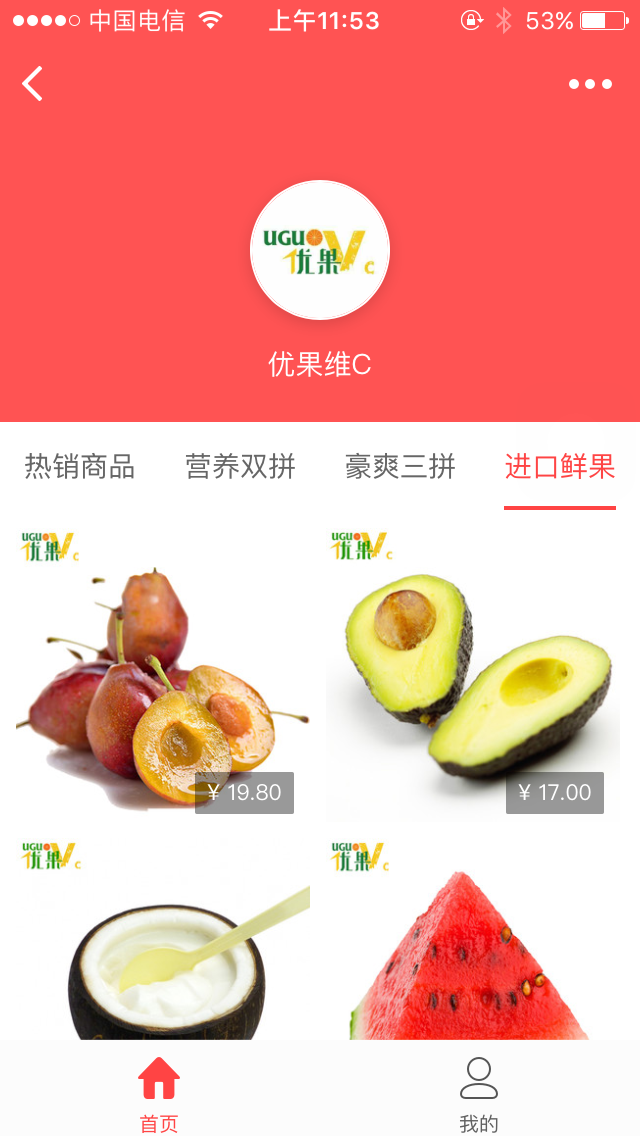640x1136 pixels.
Task: Select the 豪爽三拼 tab
Action: click(400, 466)
